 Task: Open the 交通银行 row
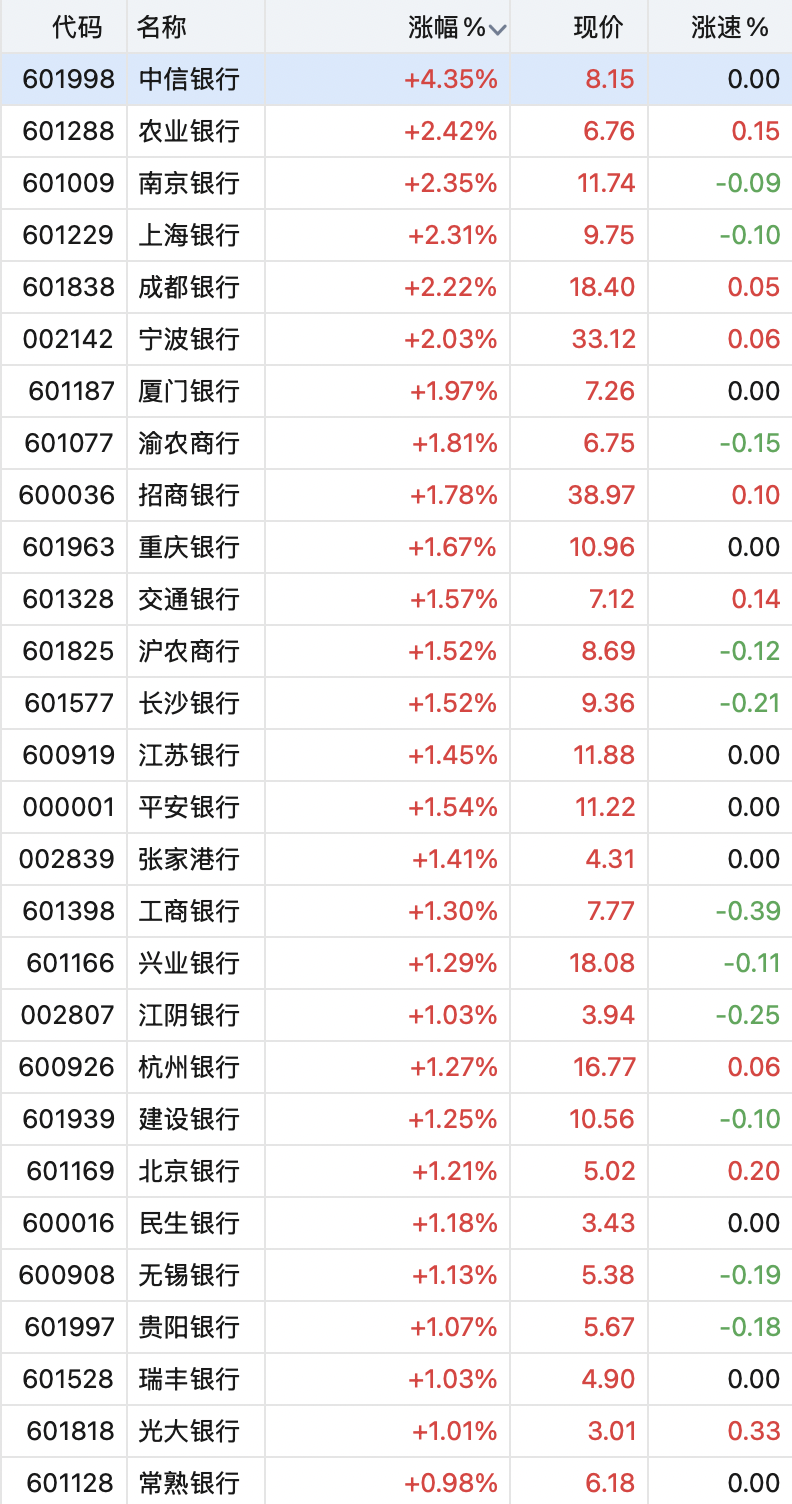click(396, 599)
